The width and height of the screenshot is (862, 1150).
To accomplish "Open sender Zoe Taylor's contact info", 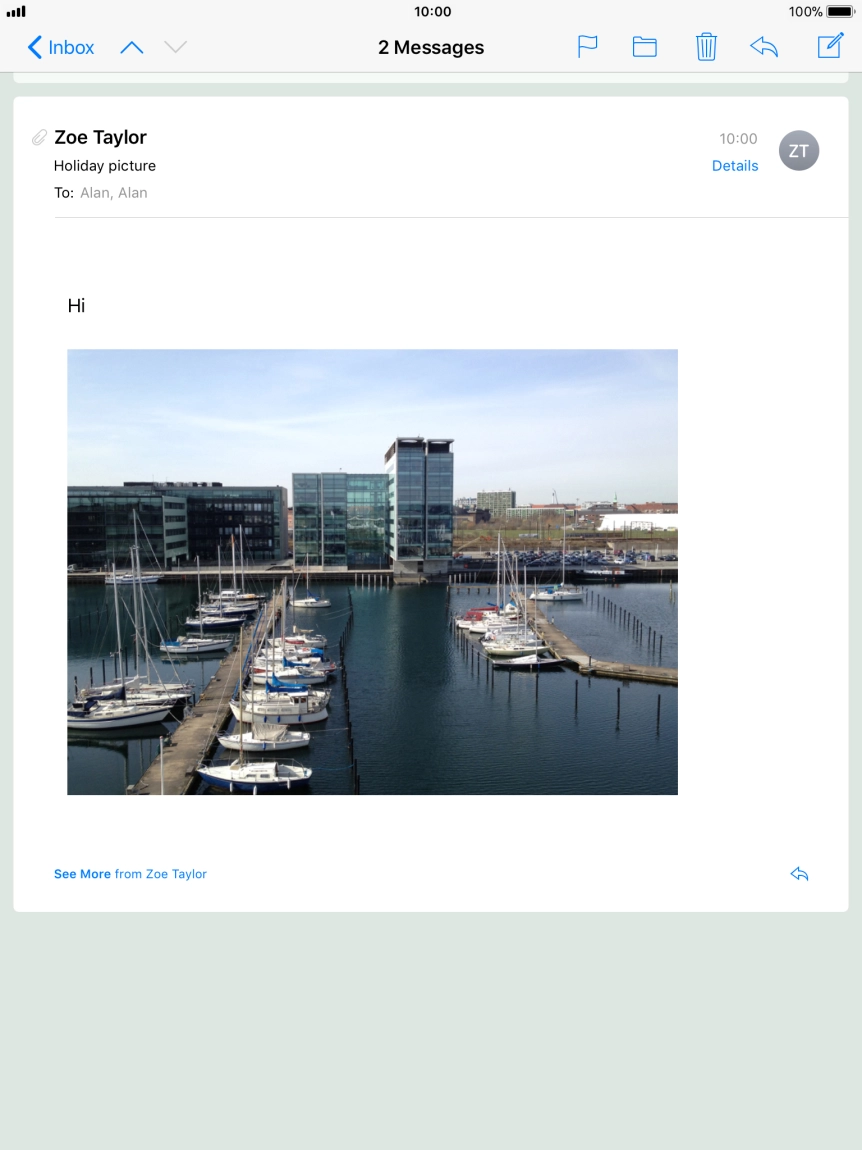I will pos(100,137).
